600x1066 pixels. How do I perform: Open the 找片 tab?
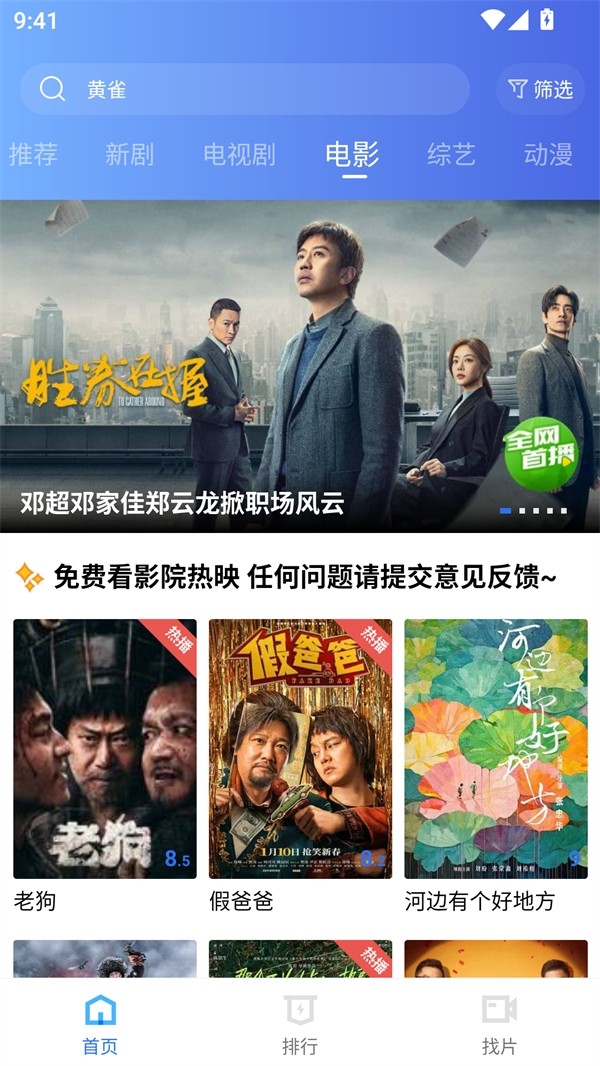[500, 1024]
